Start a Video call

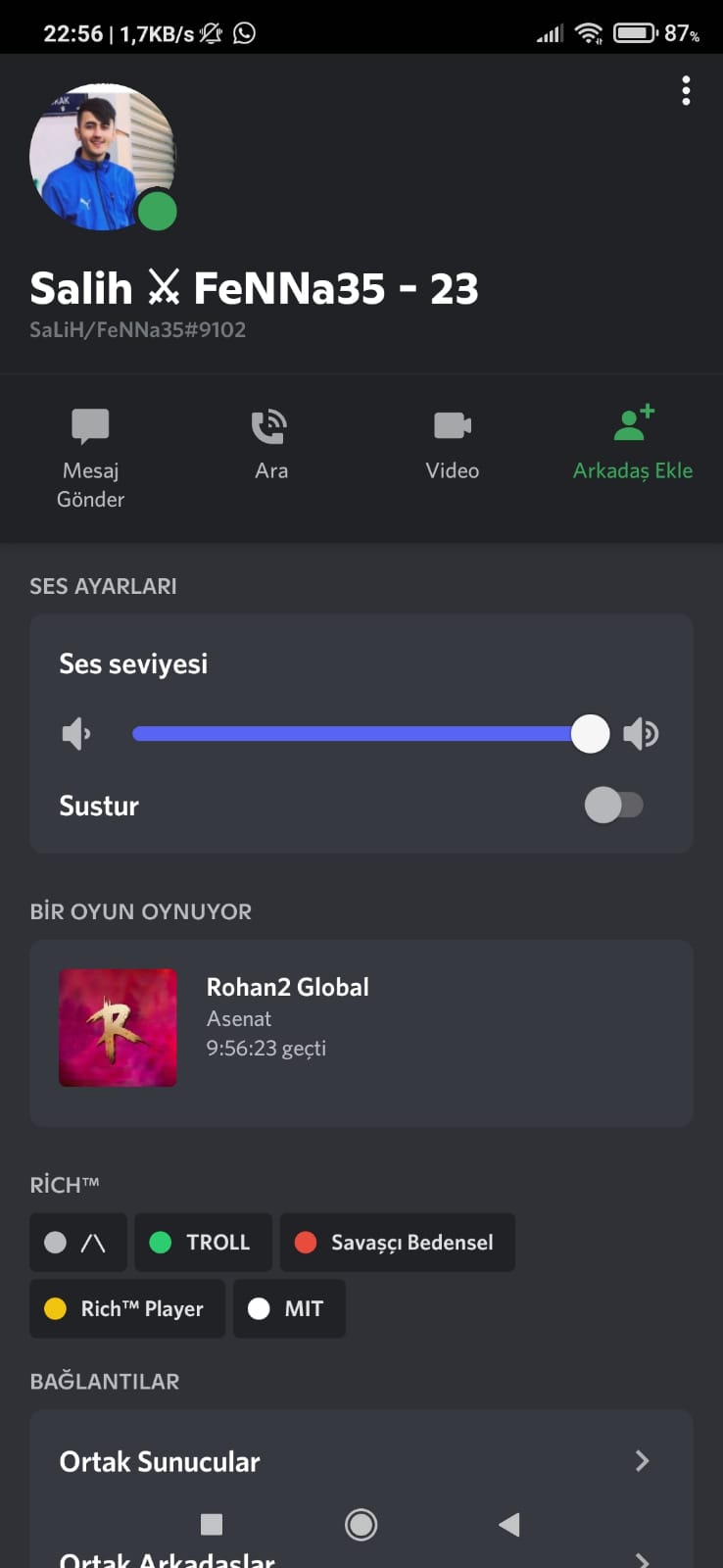pos(452,445)
